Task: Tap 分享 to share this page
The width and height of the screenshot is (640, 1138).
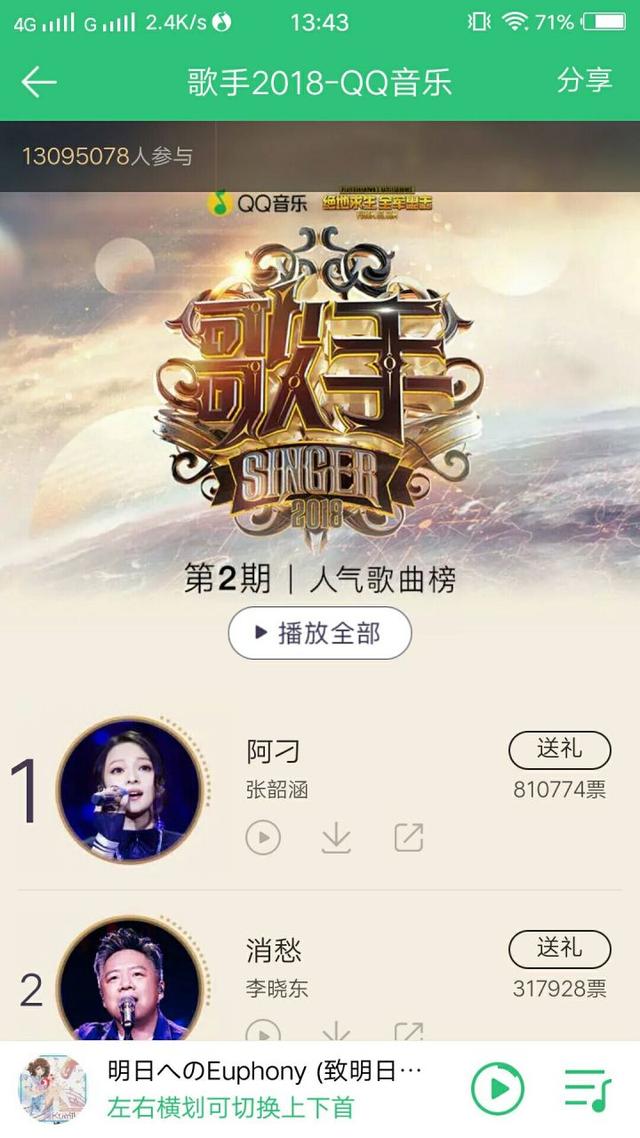Action: [x=584, y=80]
